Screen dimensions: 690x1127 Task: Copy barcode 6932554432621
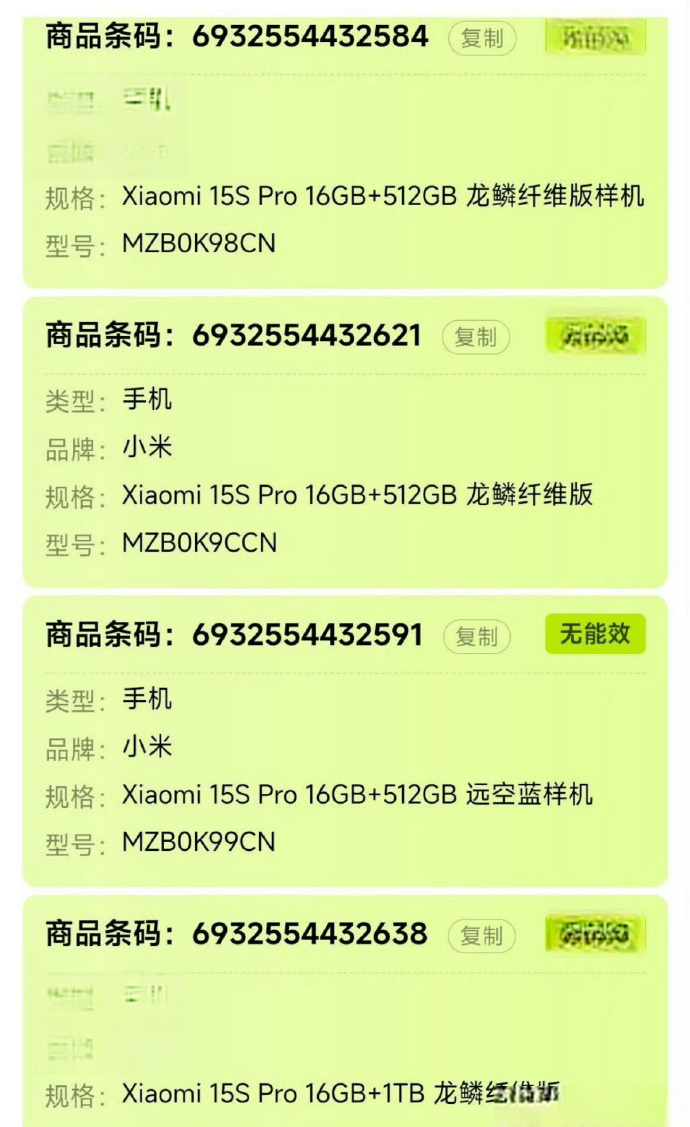pyautogui.click(x=476, y=337)
